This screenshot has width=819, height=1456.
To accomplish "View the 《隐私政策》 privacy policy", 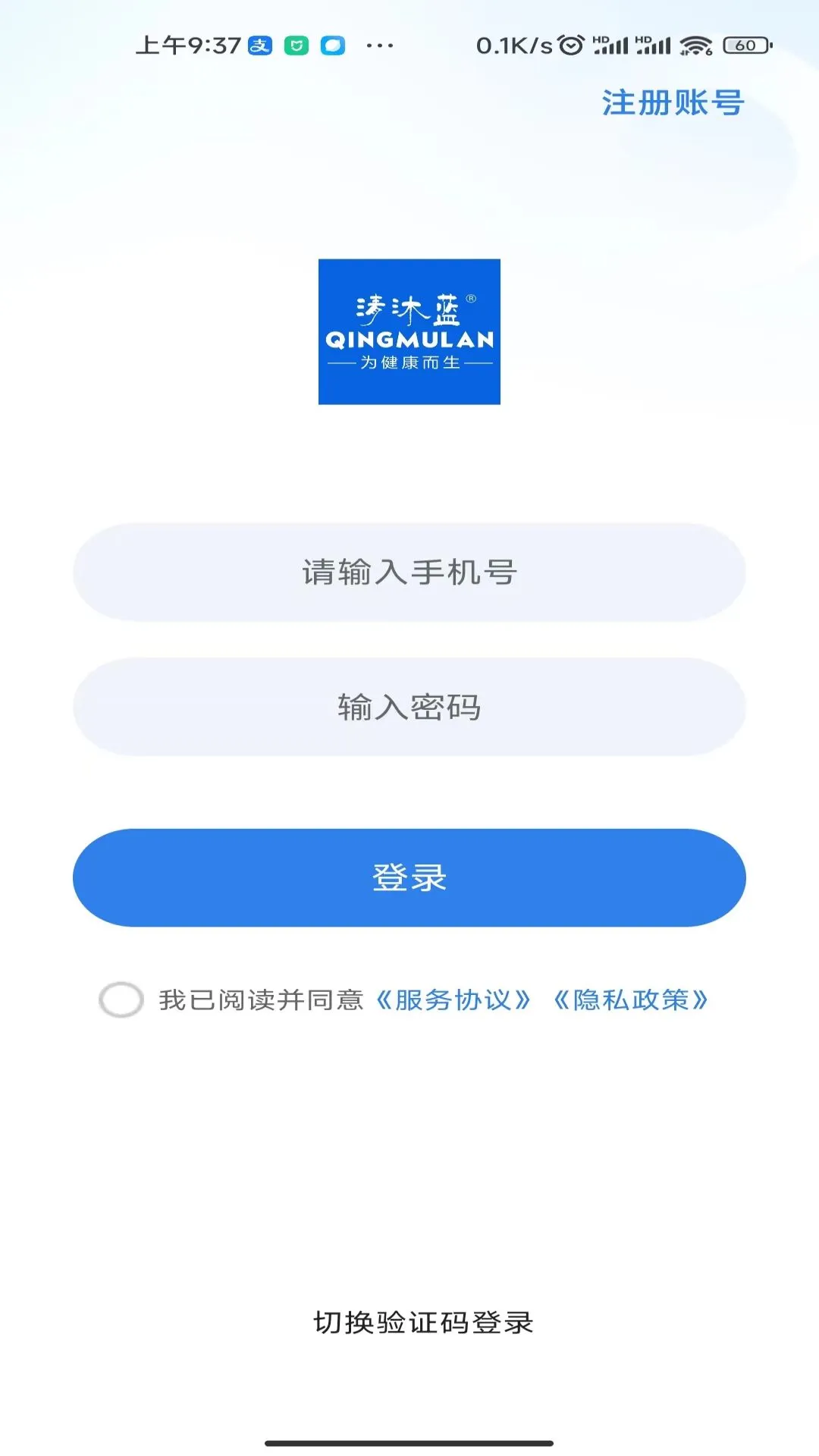I will pyautogui.click(x=631, y=1000).
